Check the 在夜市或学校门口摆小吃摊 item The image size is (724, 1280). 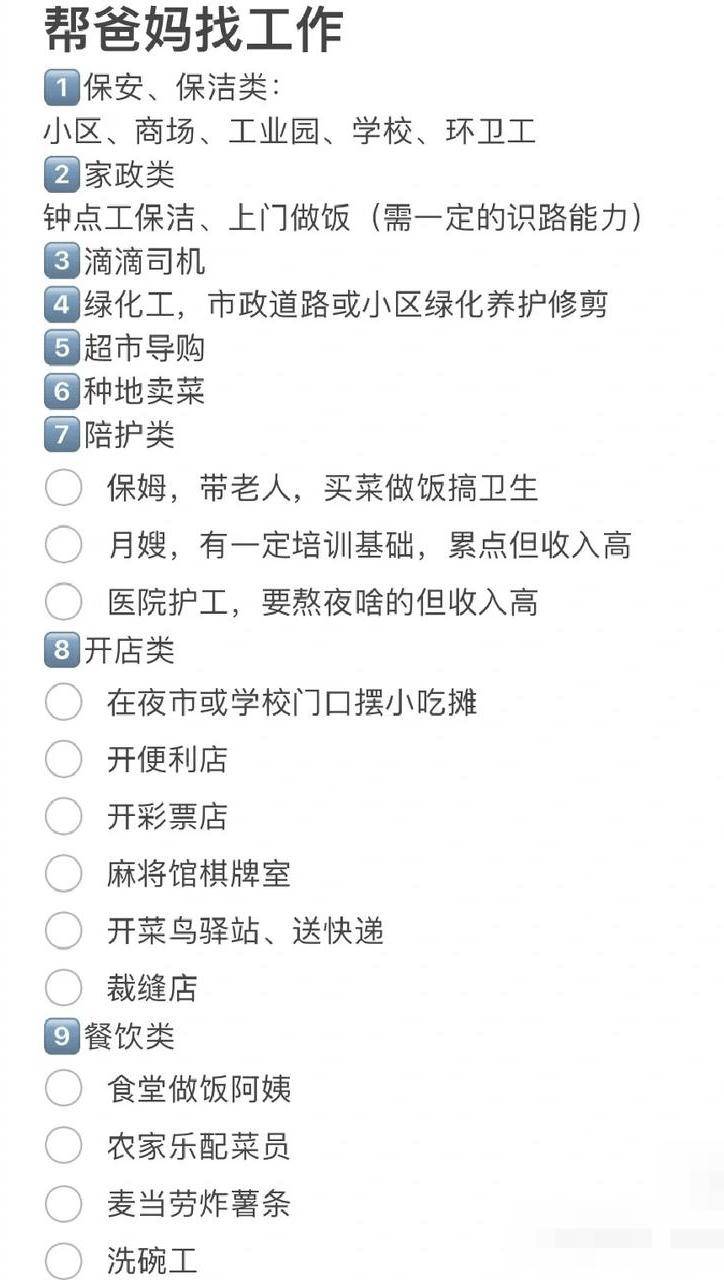pos(63,702)
